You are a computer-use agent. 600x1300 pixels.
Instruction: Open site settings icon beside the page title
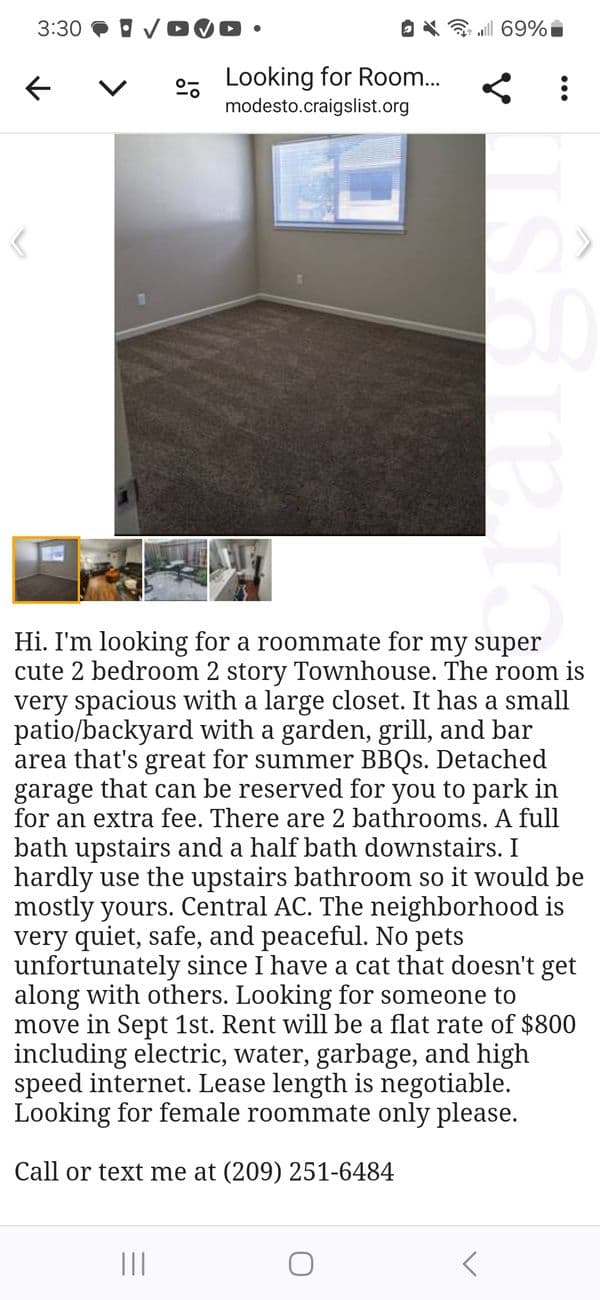(188, 89)
